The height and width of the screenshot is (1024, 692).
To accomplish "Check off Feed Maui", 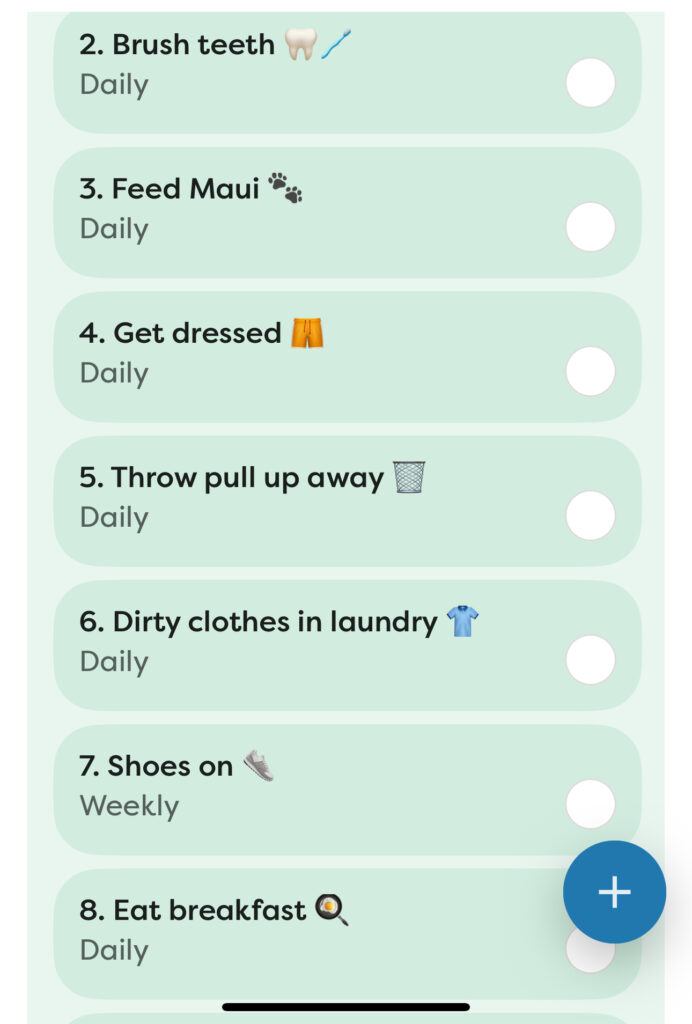I will click(x=590, y=227).
